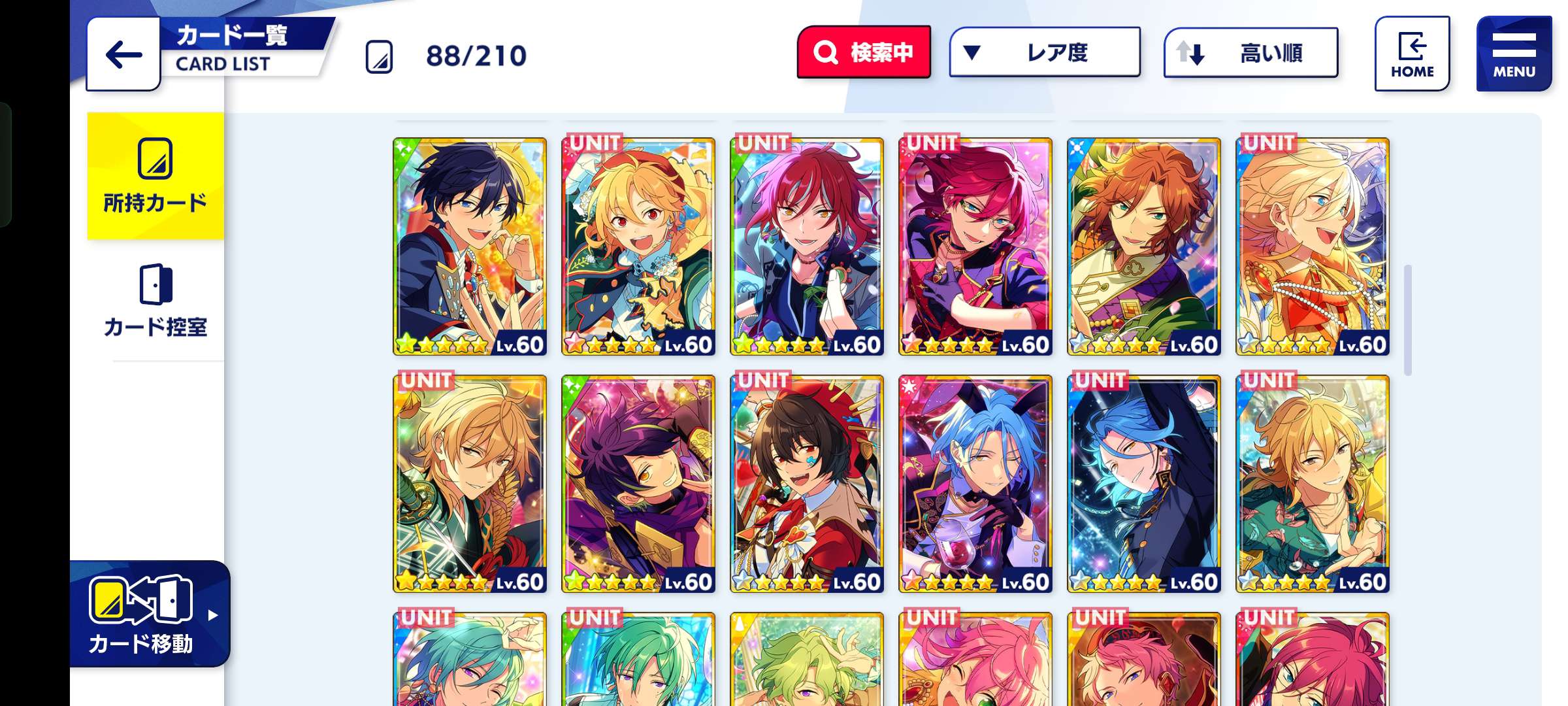Toggle the 高い順 sort order
1568x706 pixels.
click(1250, 52)
